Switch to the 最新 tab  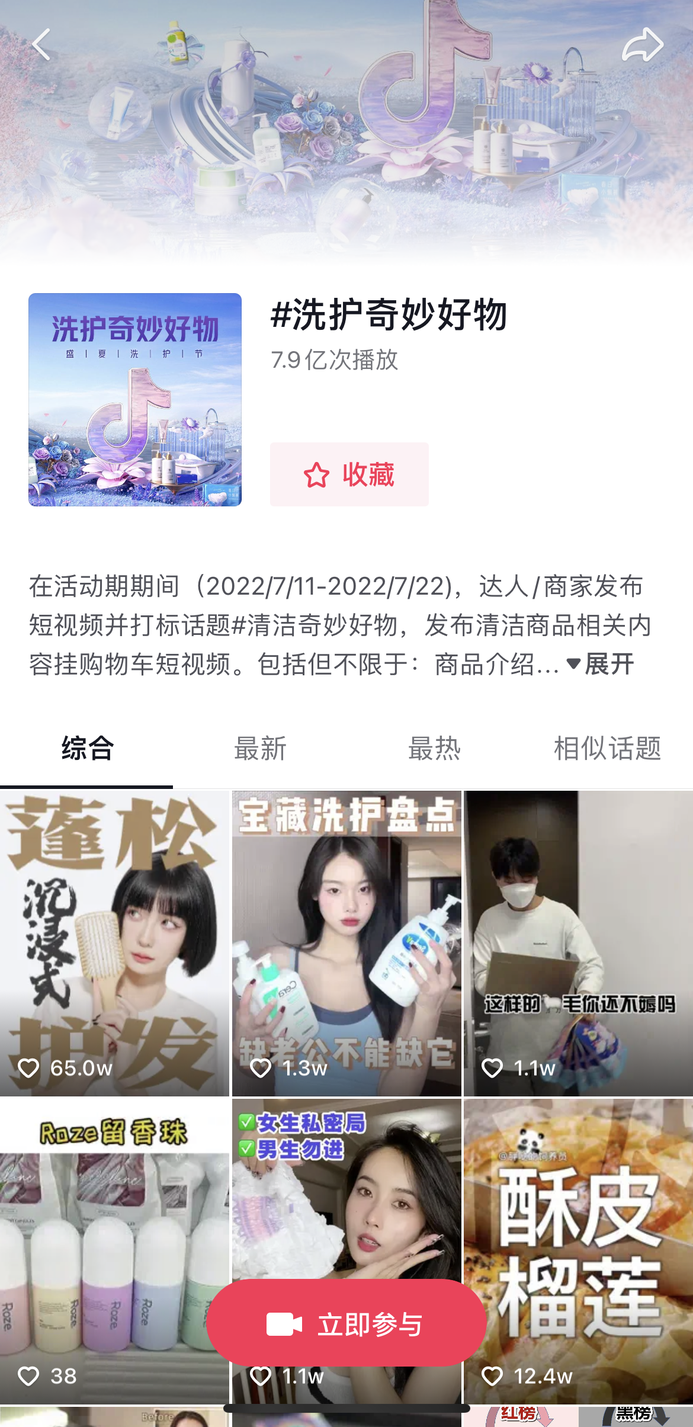260,748
